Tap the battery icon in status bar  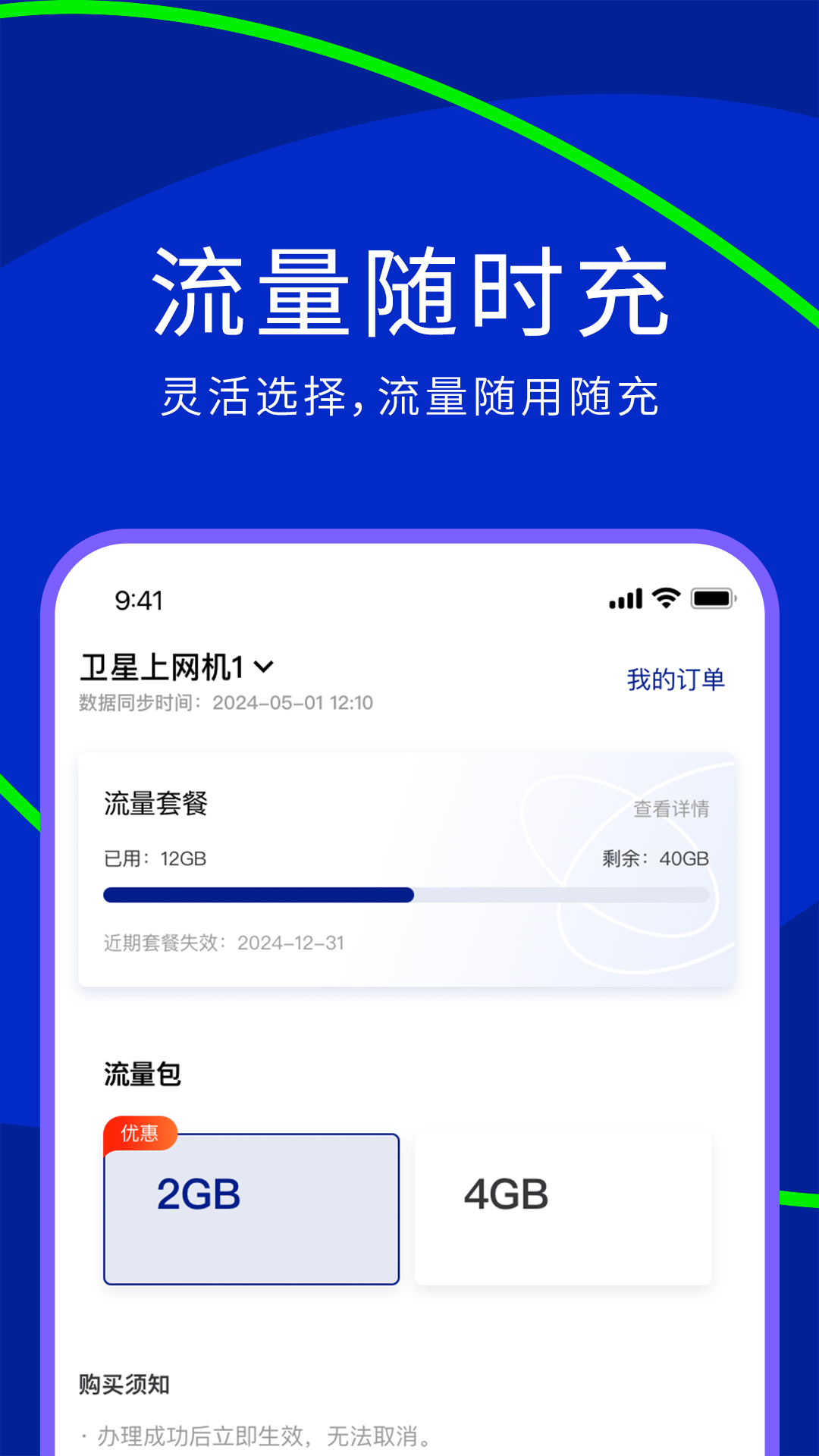(711, 599)
